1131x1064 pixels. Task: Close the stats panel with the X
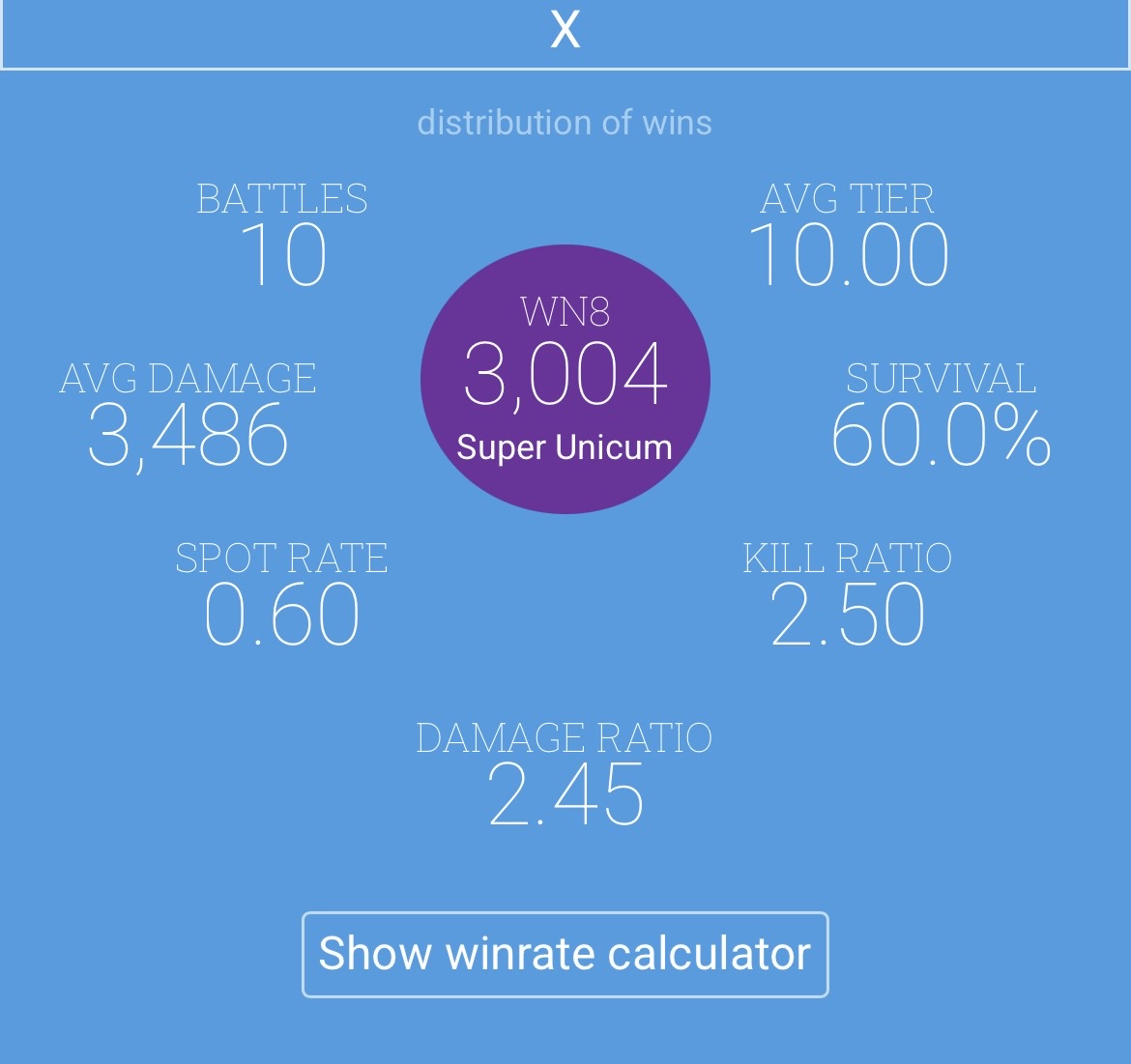point(565,31)
